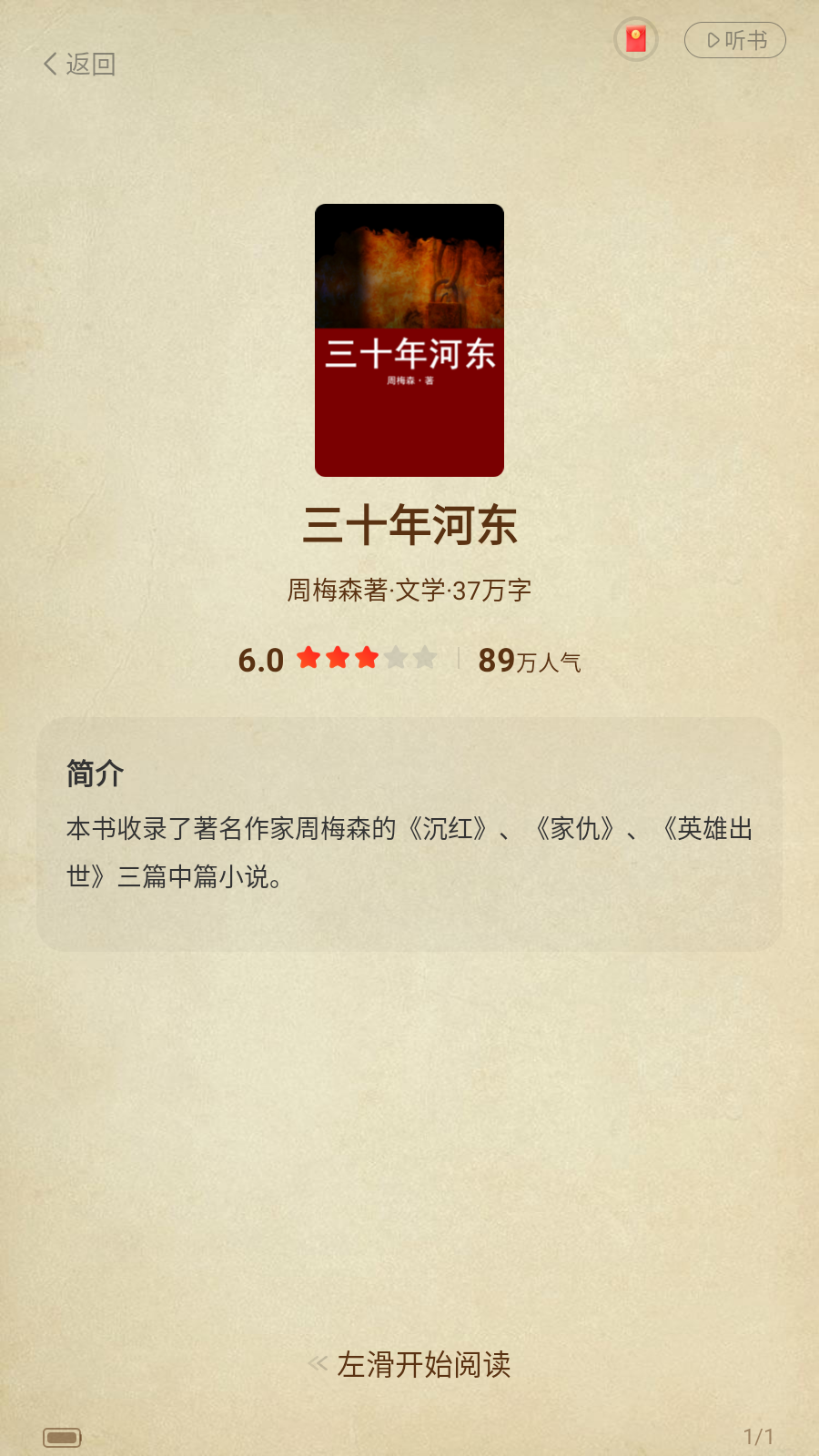Toggle rating by tapping the second star

click(337, 658)
